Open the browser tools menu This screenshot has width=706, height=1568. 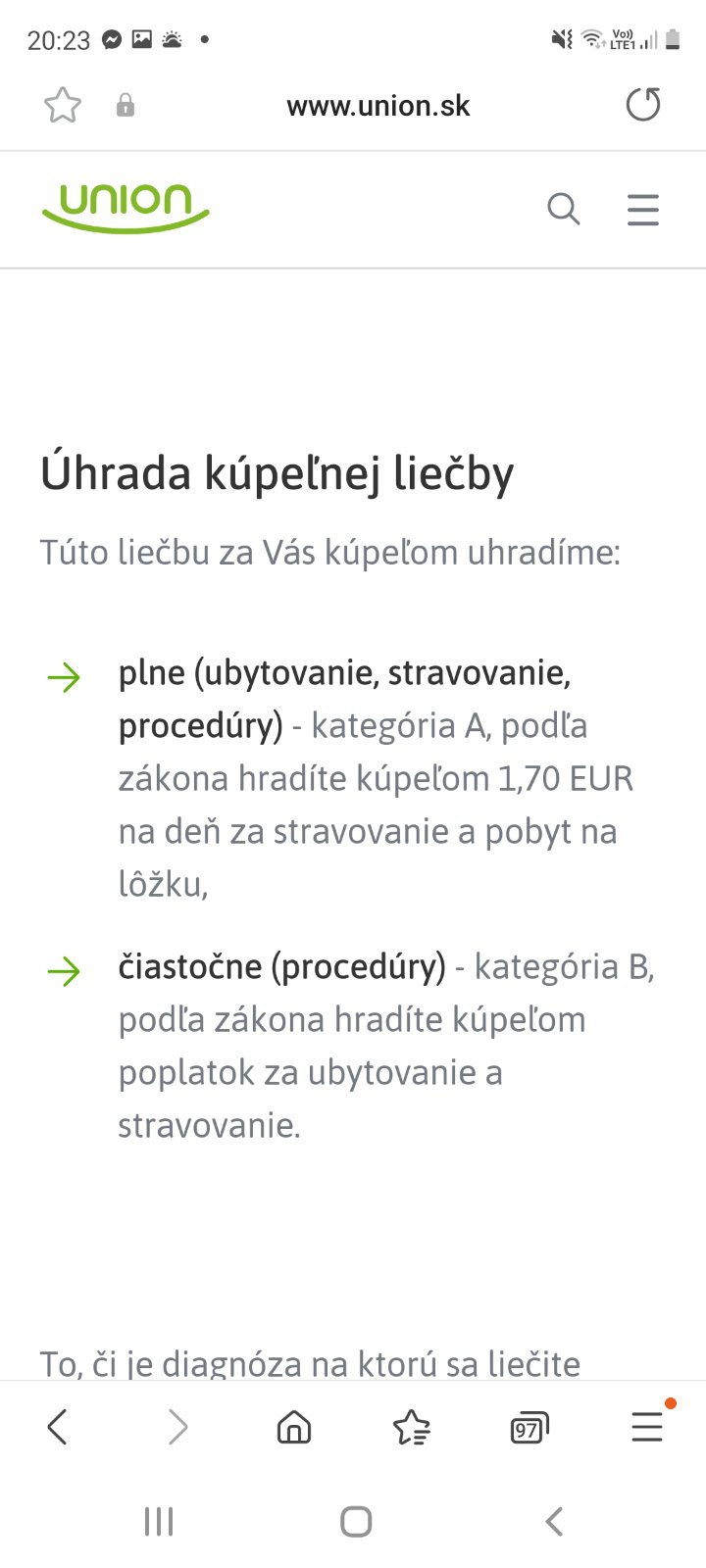click(647, 1427)
